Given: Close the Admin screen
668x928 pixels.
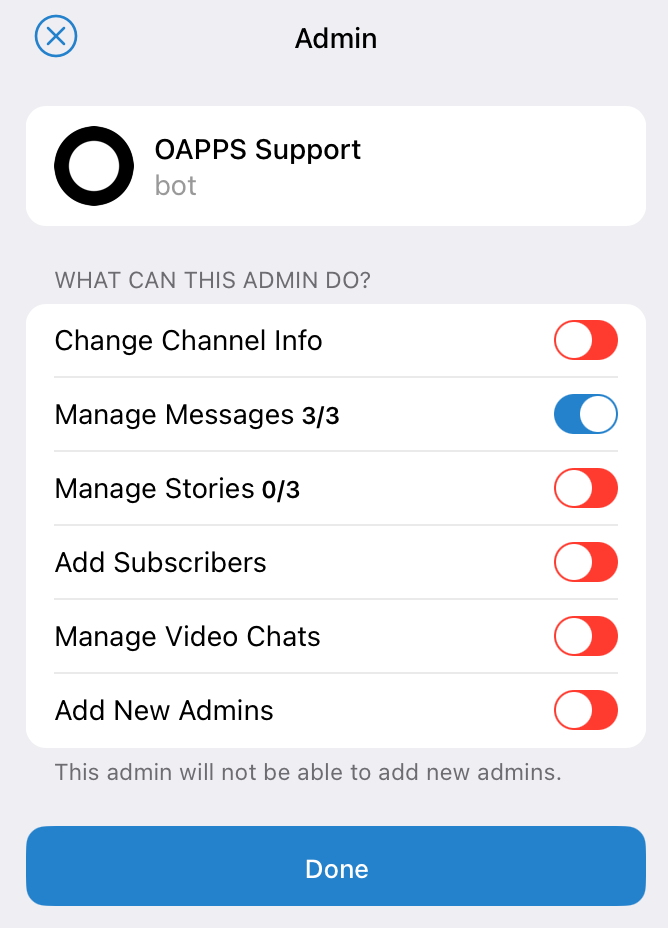Looking at the screenshot, I should 56,38.
